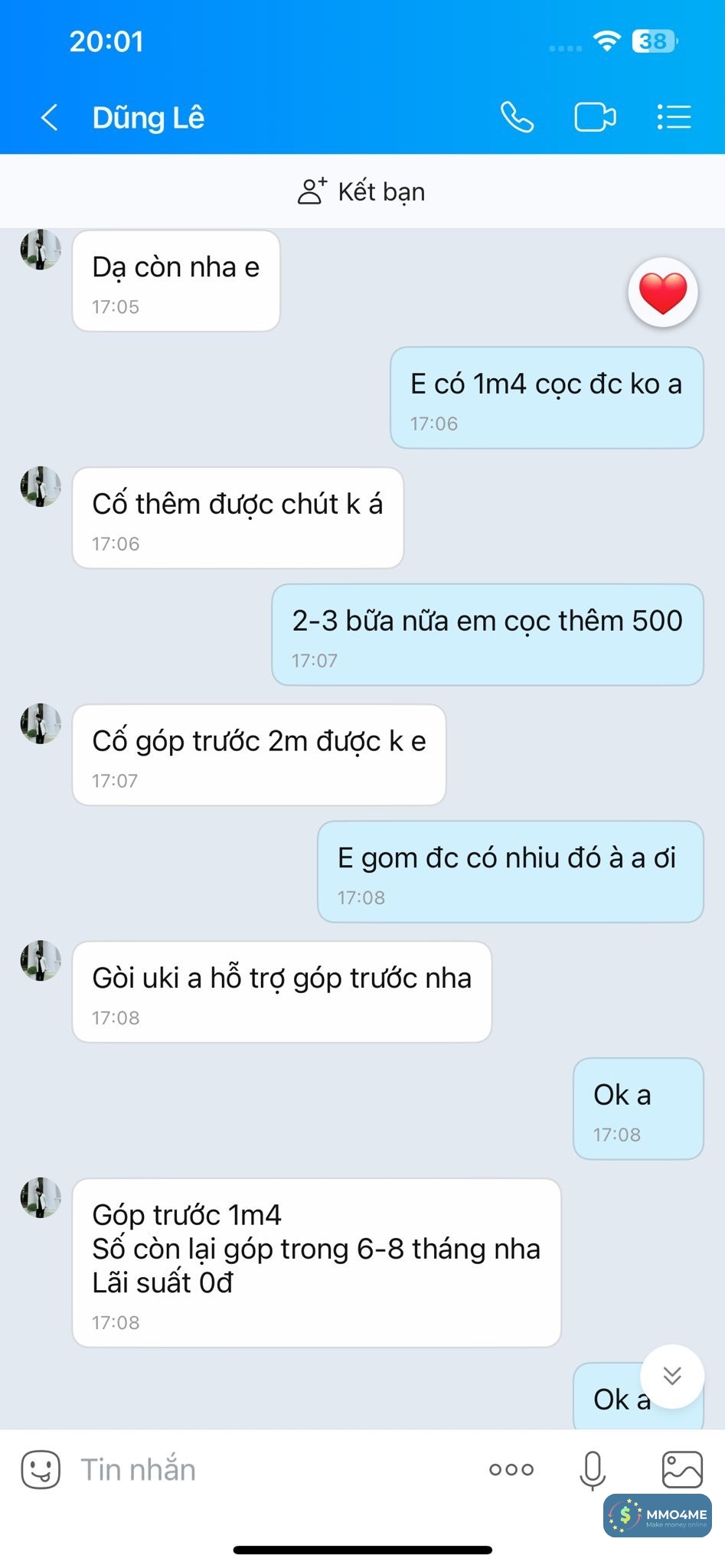Focus the Tin nhắn message field
Viewport: 725px width, 1568px height.
click(268, 1469)
